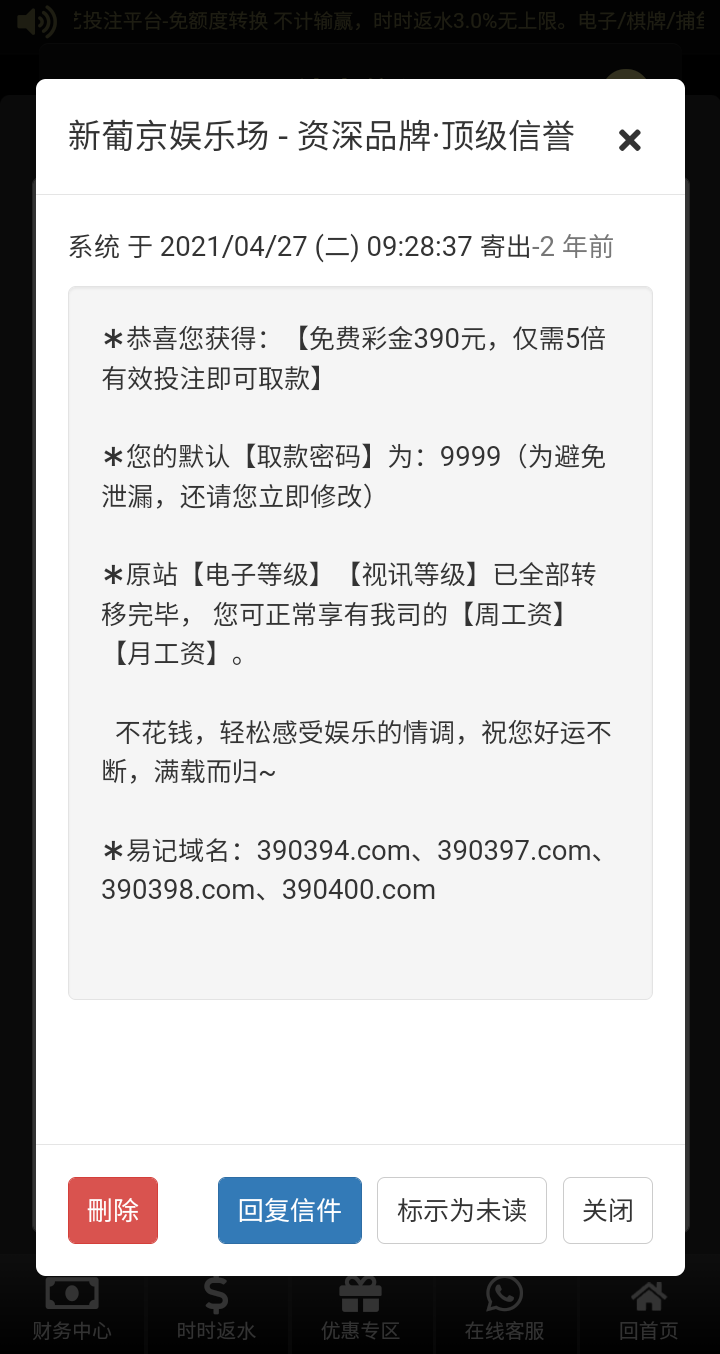
Task: Dismiss the dialog with the 关闭 button
Action: point(607,1210)
